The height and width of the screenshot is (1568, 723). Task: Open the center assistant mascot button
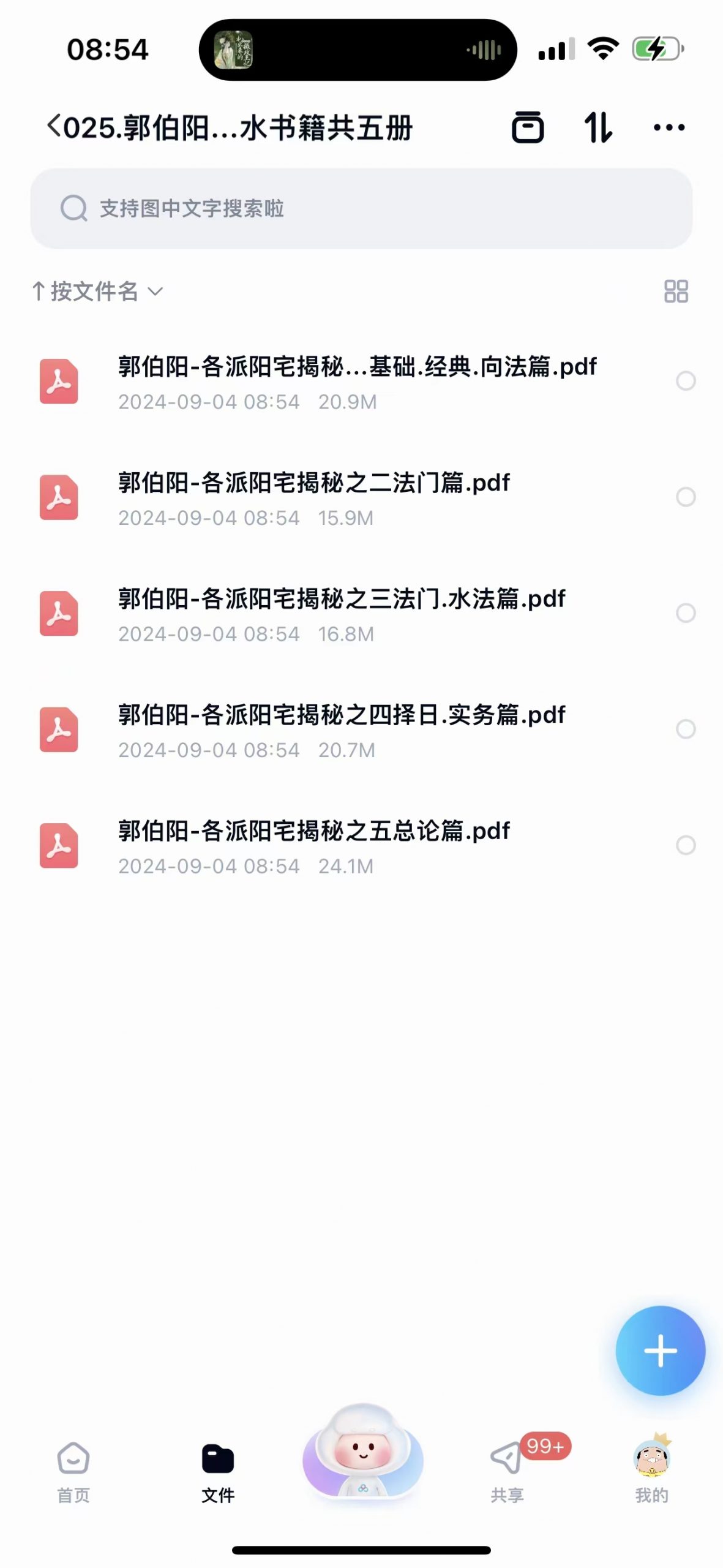(362, 1452)
